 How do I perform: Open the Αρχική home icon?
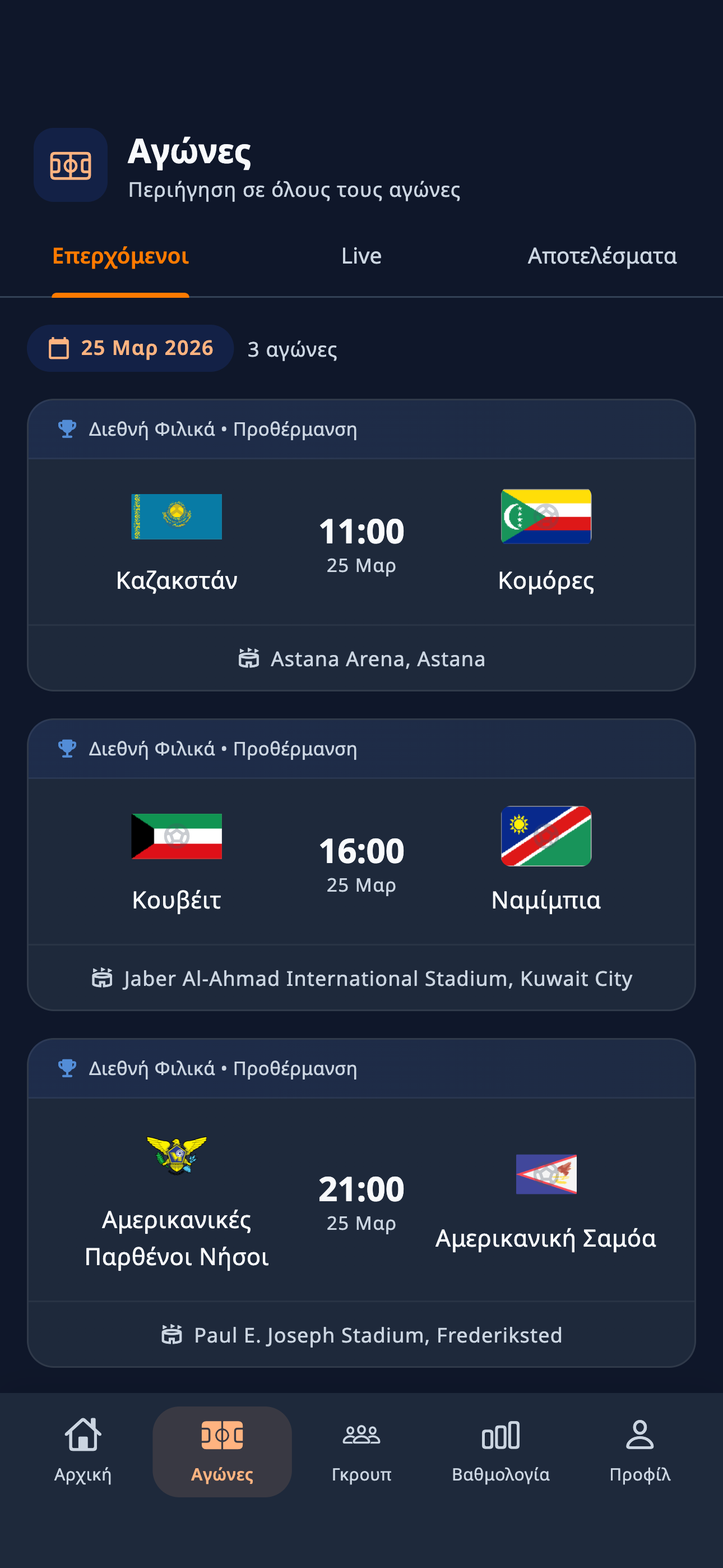pyautogui.click(x=82, y=1433)
